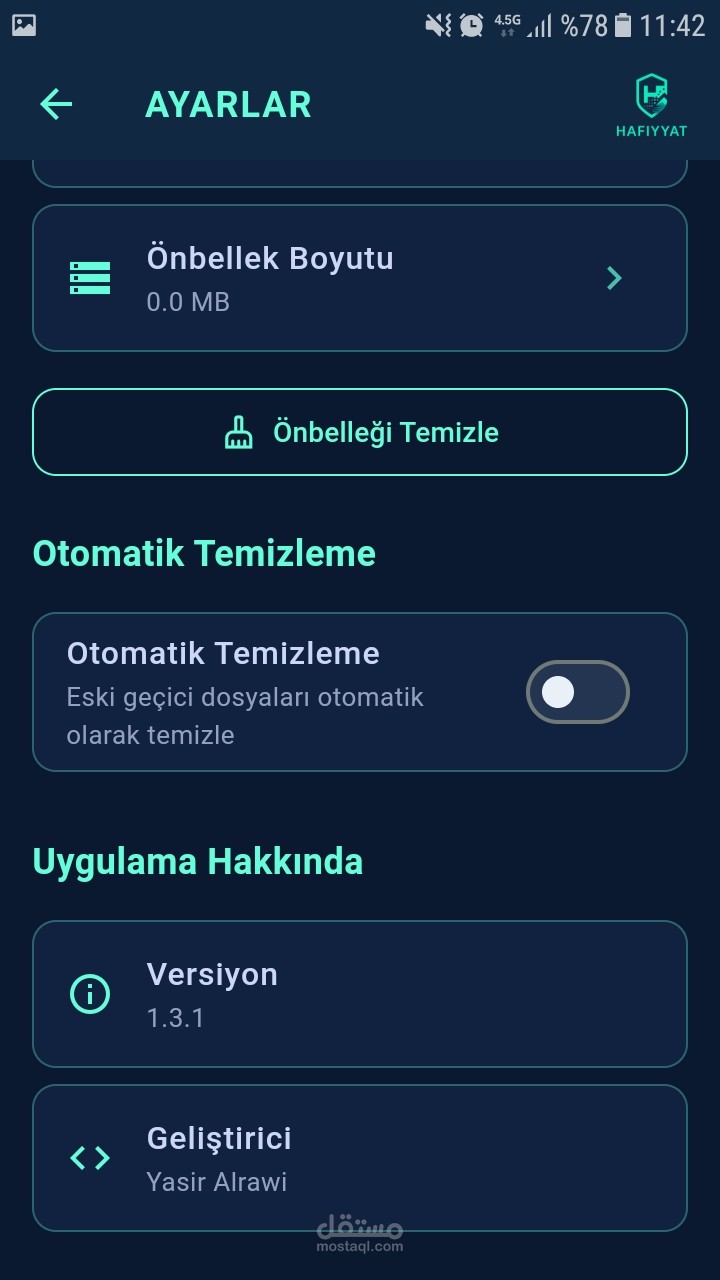This screenshot has width=720, height=1280.
Task: Tap the Önbelleği Temizle button
Action: coord(360,432)
